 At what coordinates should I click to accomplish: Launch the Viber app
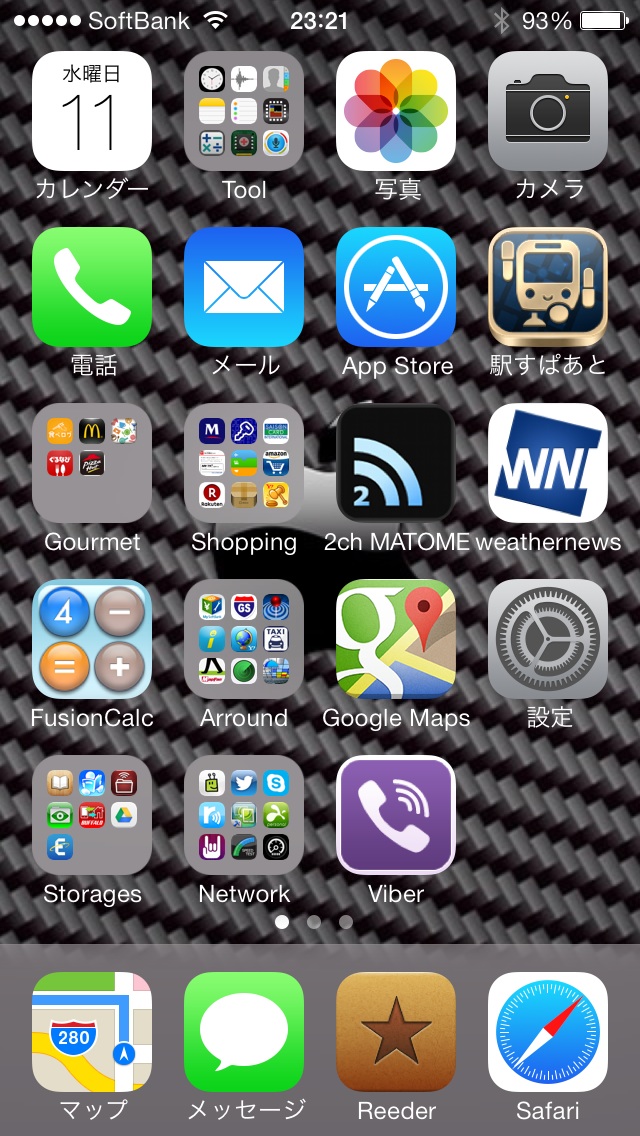396,815
